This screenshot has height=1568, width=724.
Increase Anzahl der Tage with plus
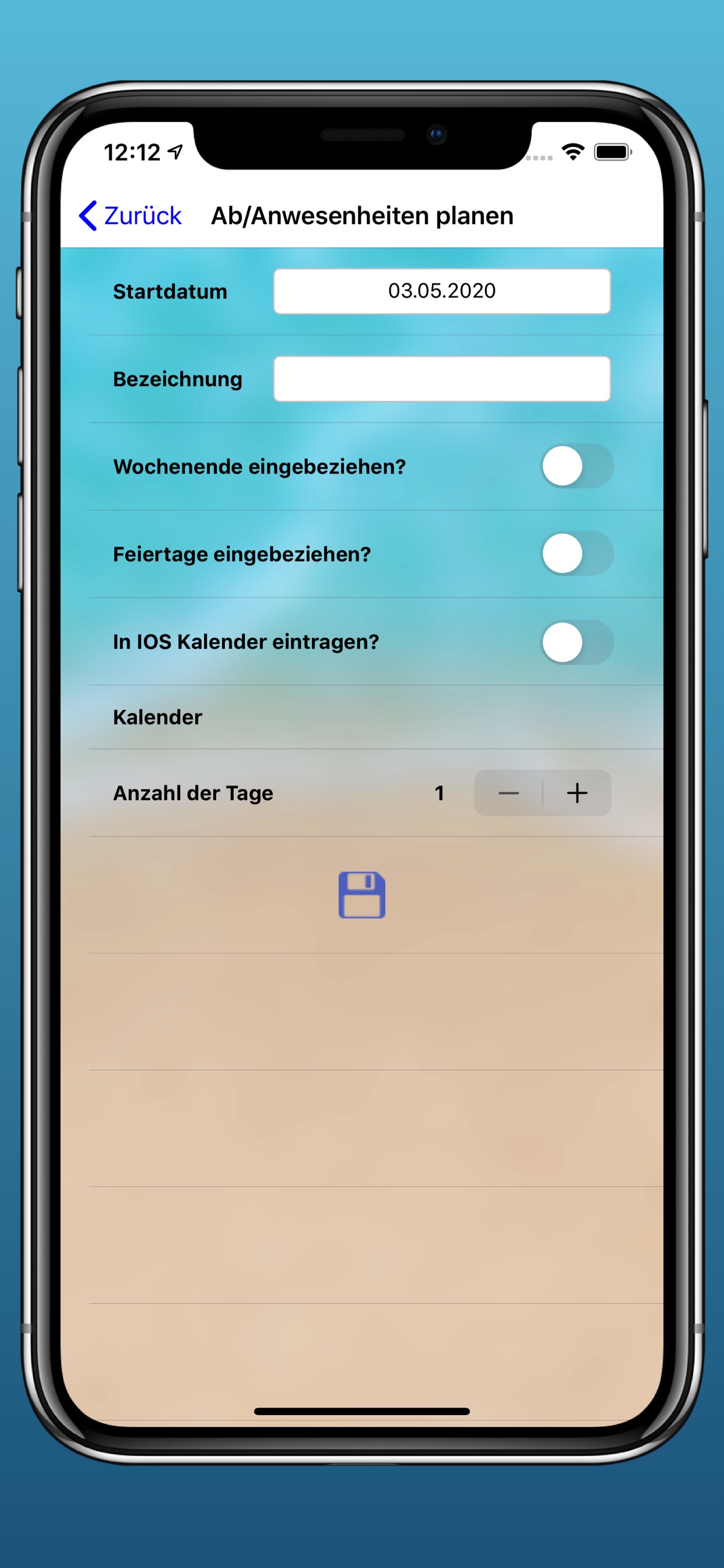[577, 793]
